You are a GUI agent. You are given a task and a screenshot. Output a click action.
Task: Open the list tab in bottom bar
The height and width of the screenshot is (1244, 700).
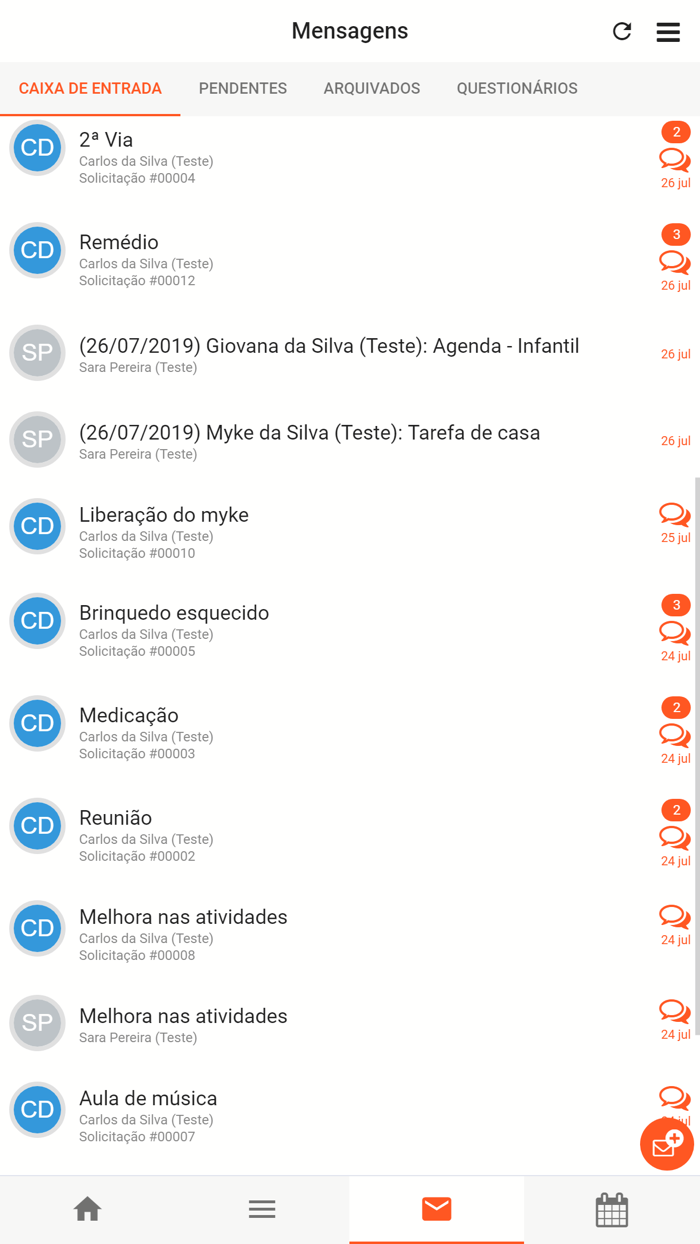point(262,1209)
